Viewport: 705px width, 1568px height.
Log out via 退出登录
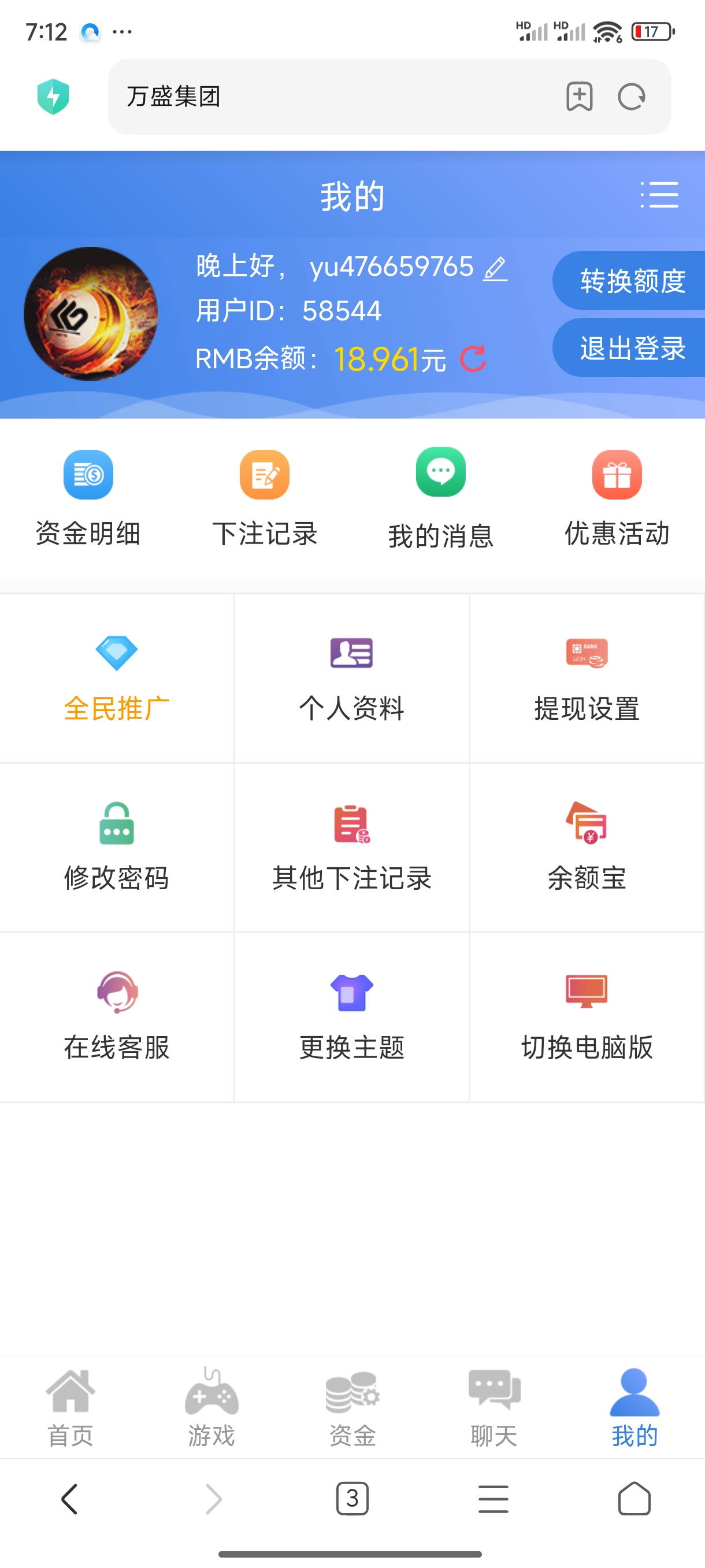(x=632, y=348)
